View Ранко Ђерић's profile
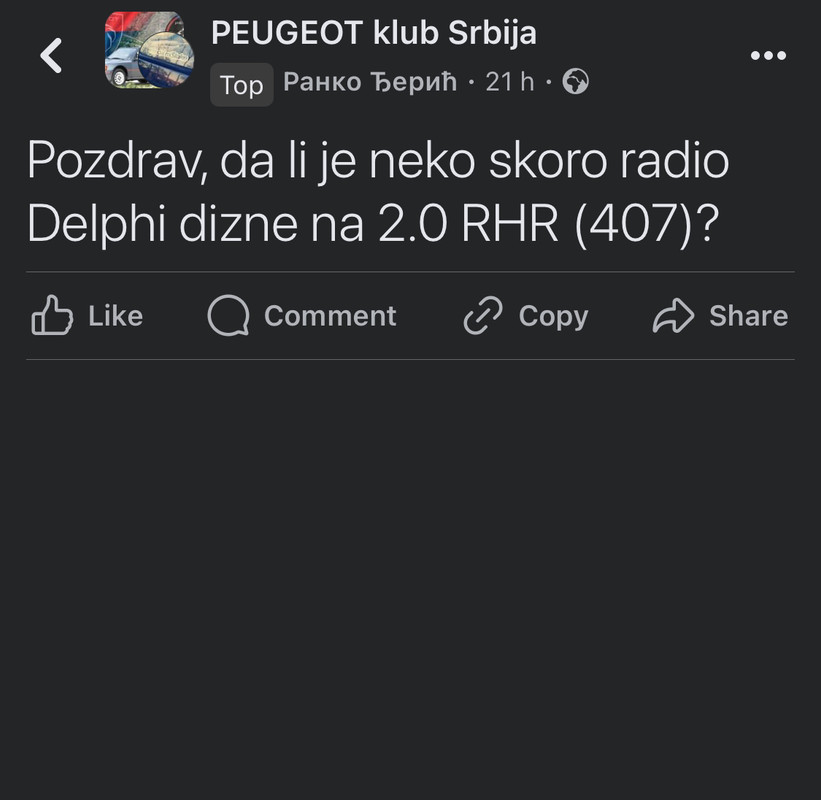The width and height of the screenshot is (821, 800). tap(369, 82)
